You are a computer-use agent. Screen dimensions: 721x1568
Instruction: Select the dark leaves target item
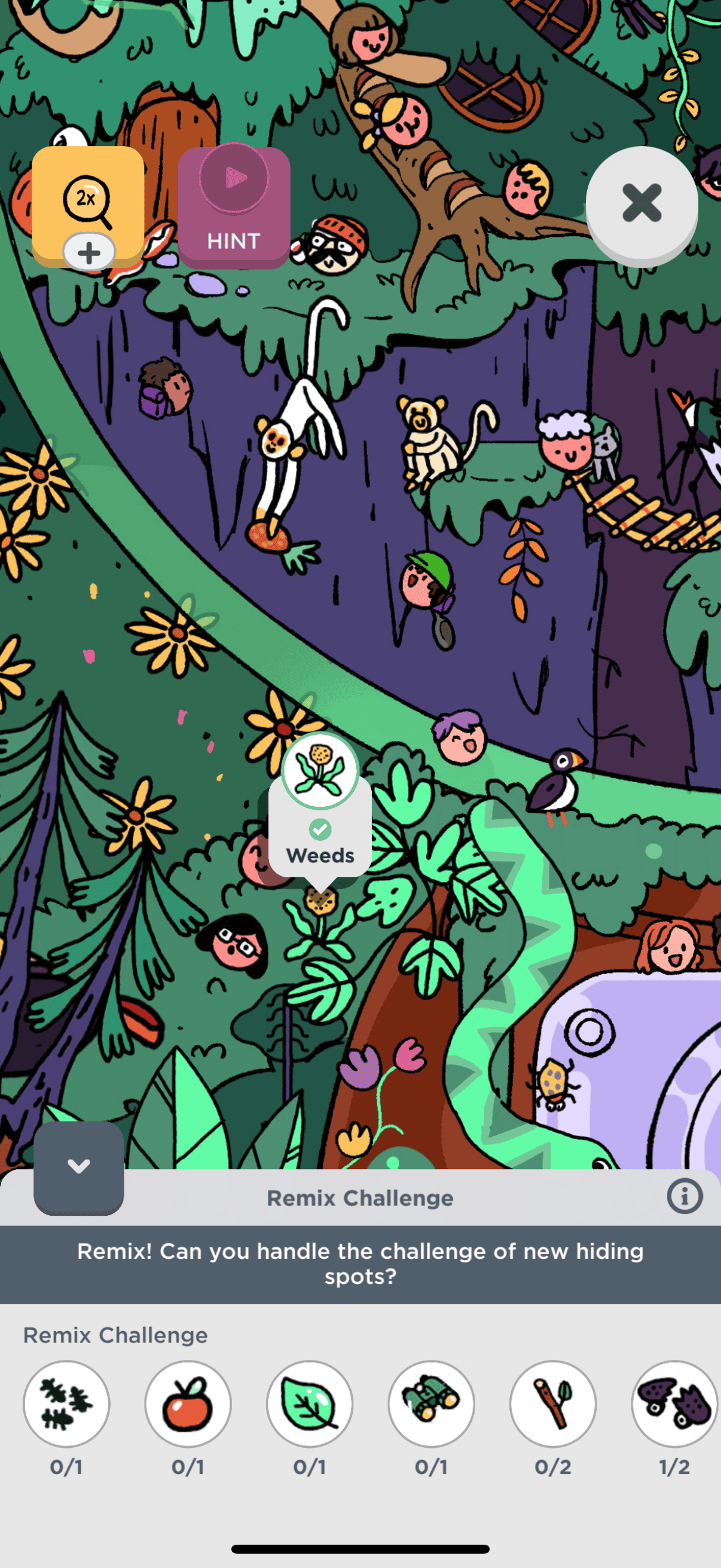tap(66, 1403)
